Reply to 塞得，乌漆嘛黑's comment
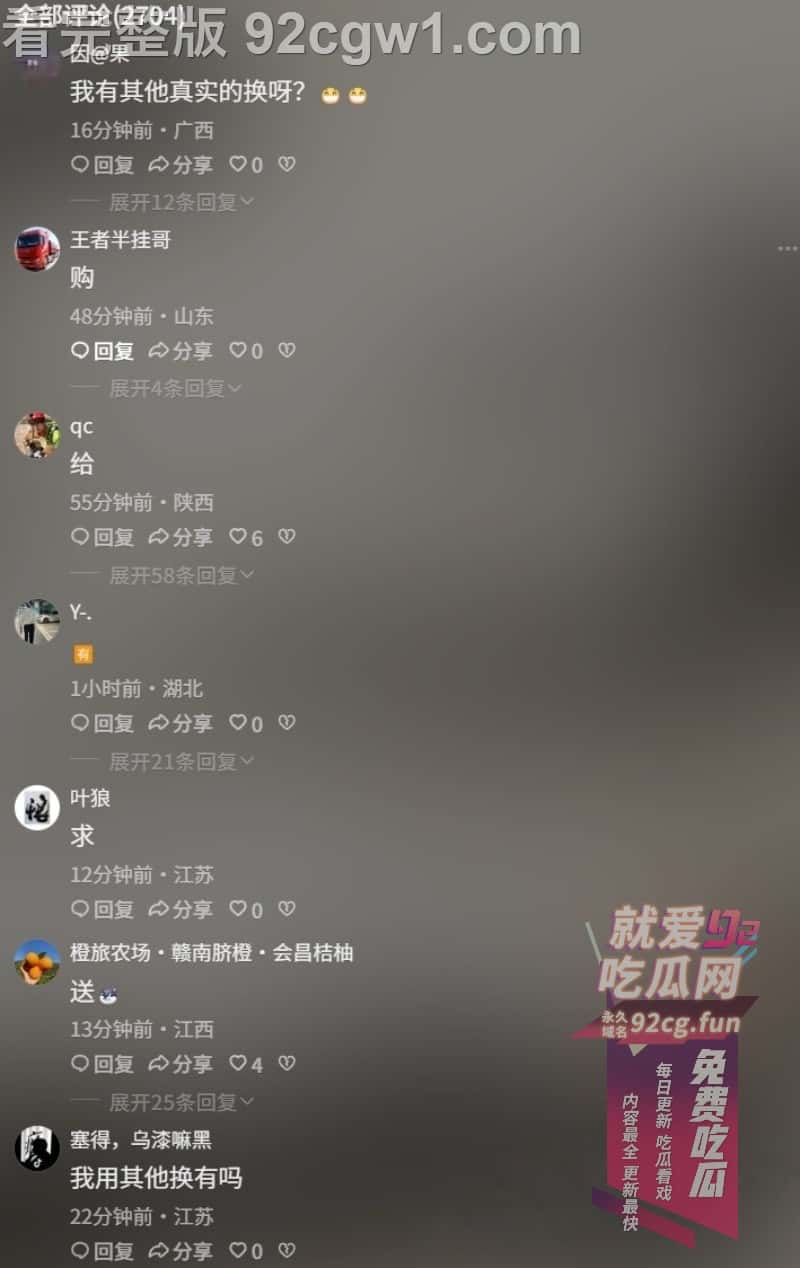The image size is (800, 1268). (102, 1251)
